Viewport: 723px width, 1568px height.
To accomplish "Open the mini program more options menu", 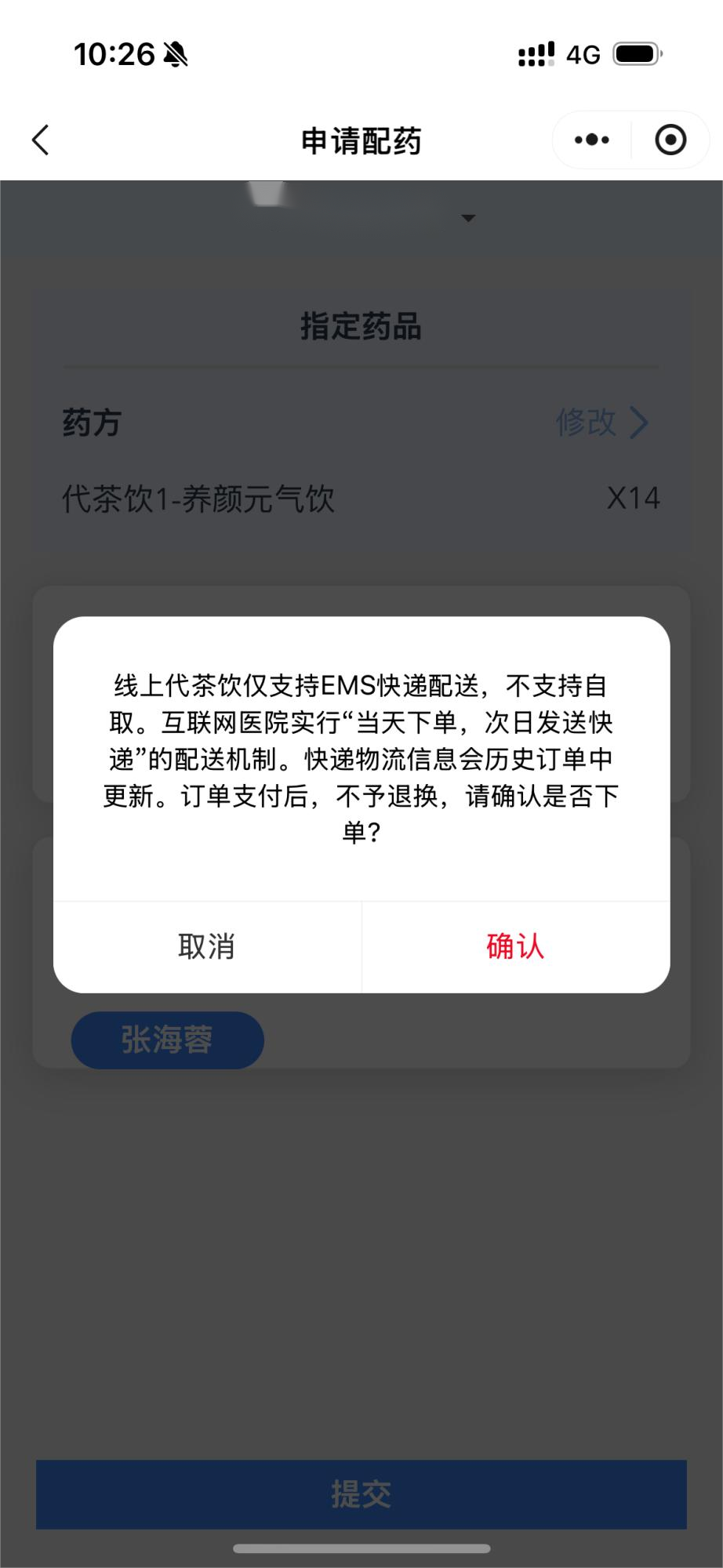I will click(x=591, y=140).
